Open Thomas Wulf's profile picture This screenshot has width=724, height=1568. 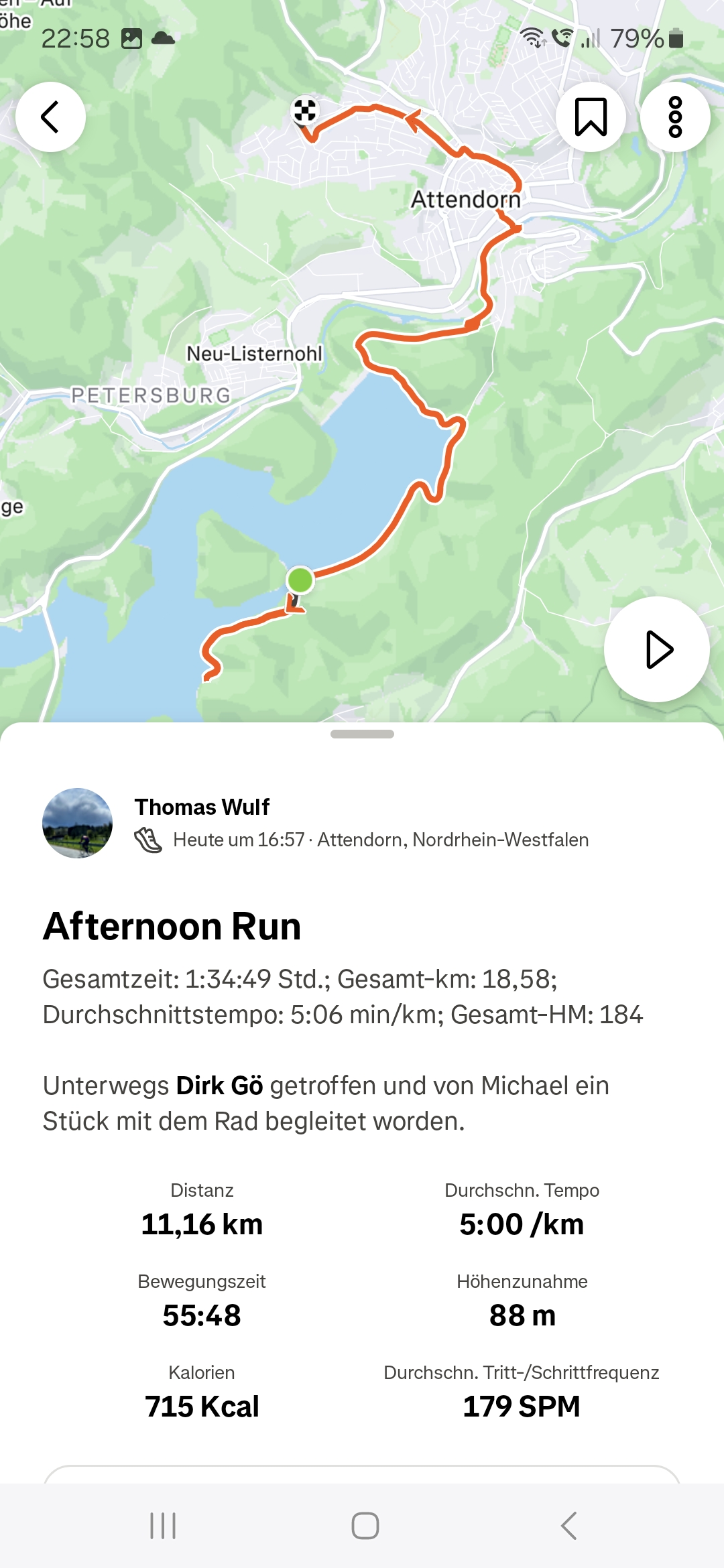[77, 823]
